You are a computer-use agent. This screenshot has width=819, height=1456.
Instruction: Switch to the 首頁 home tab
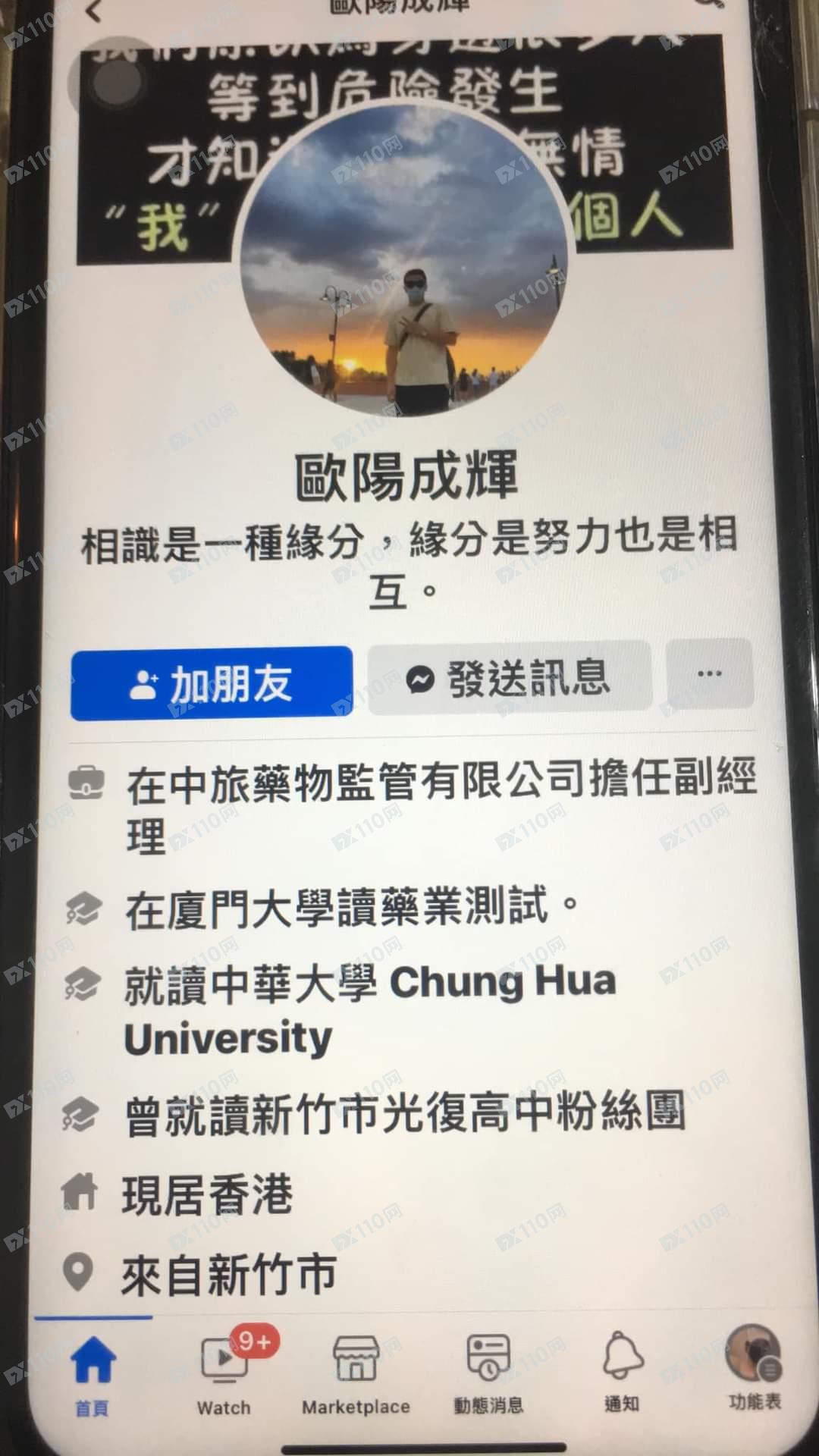pyautogui.click(x=93, y=1372)
